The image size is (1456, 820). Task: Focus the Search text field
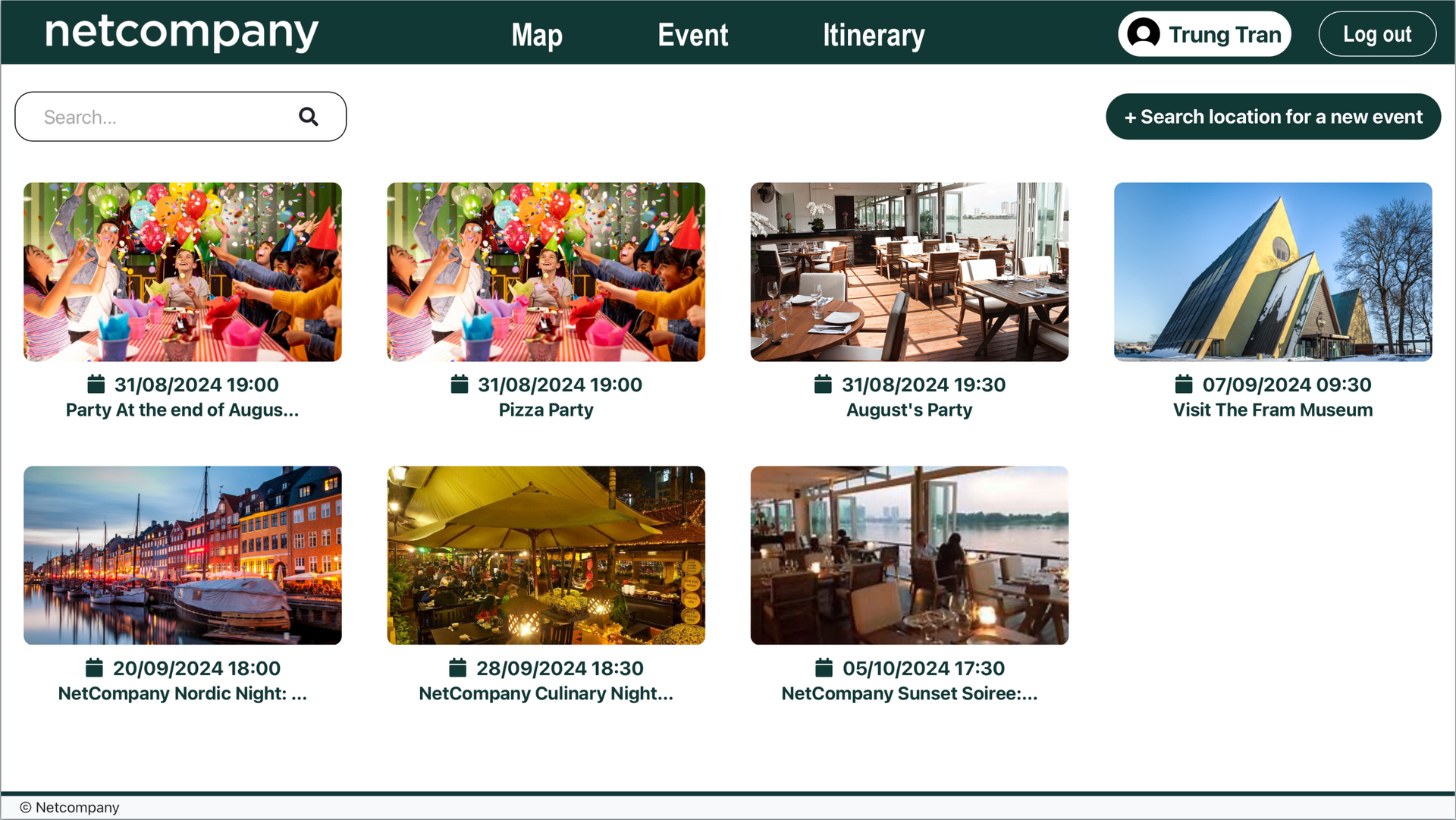[x=163, y=117]
